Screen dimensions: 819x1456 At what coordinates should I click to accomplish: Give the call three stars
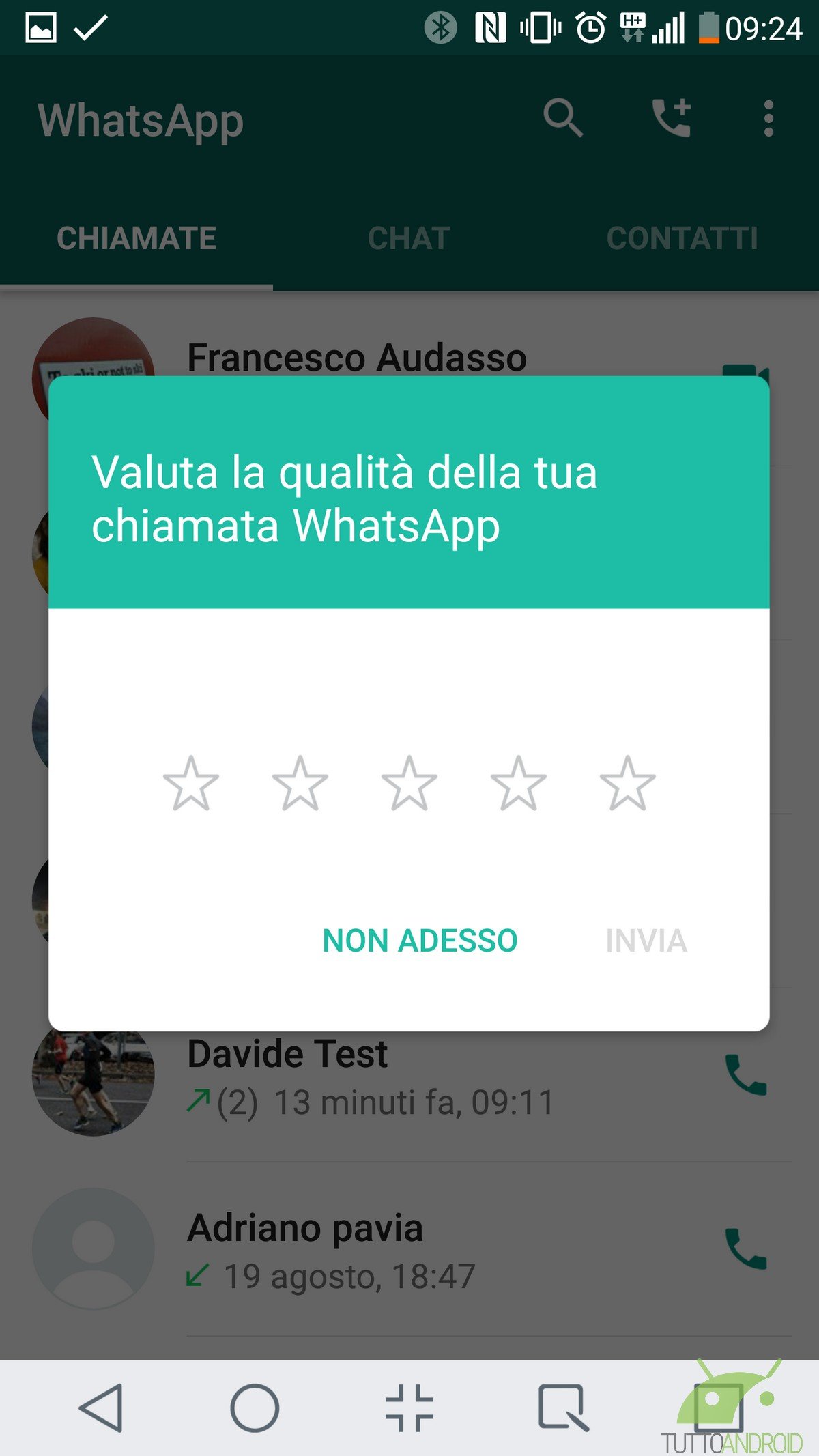(x=409, y=783)
